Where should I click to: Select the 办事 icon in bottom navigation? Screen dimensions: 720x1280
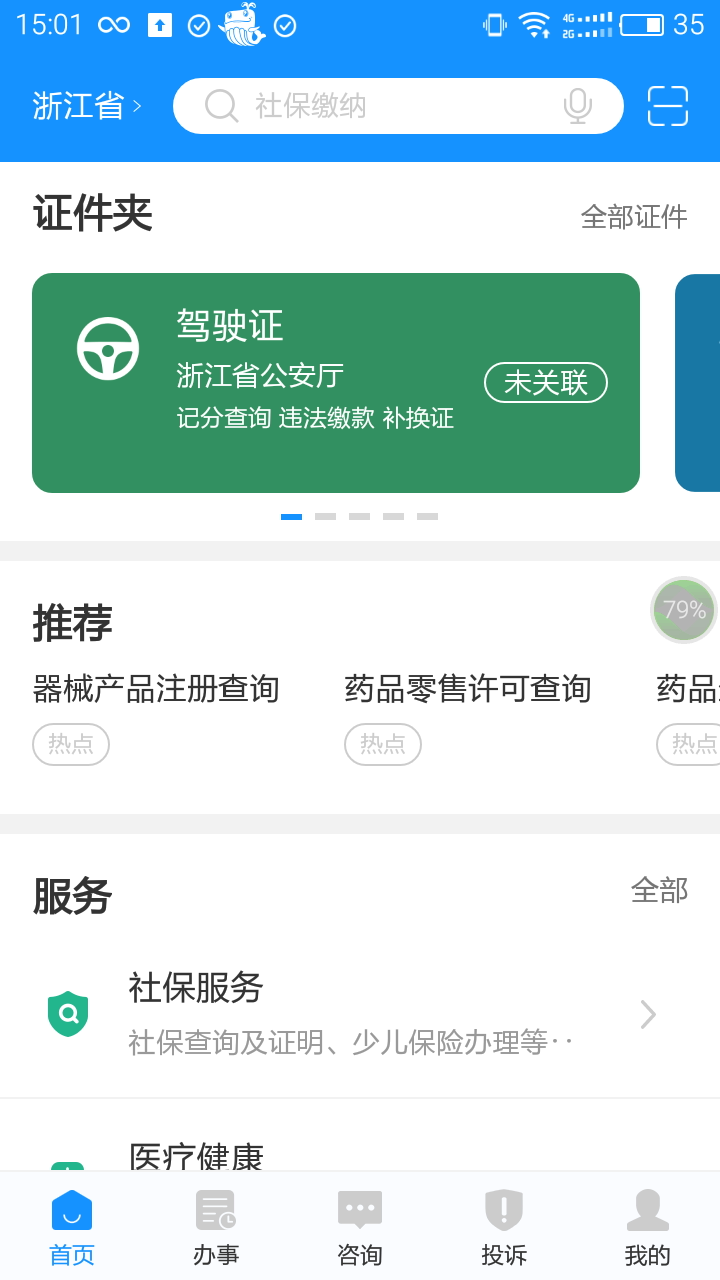pyautogui.click(x=215, y=1210)
